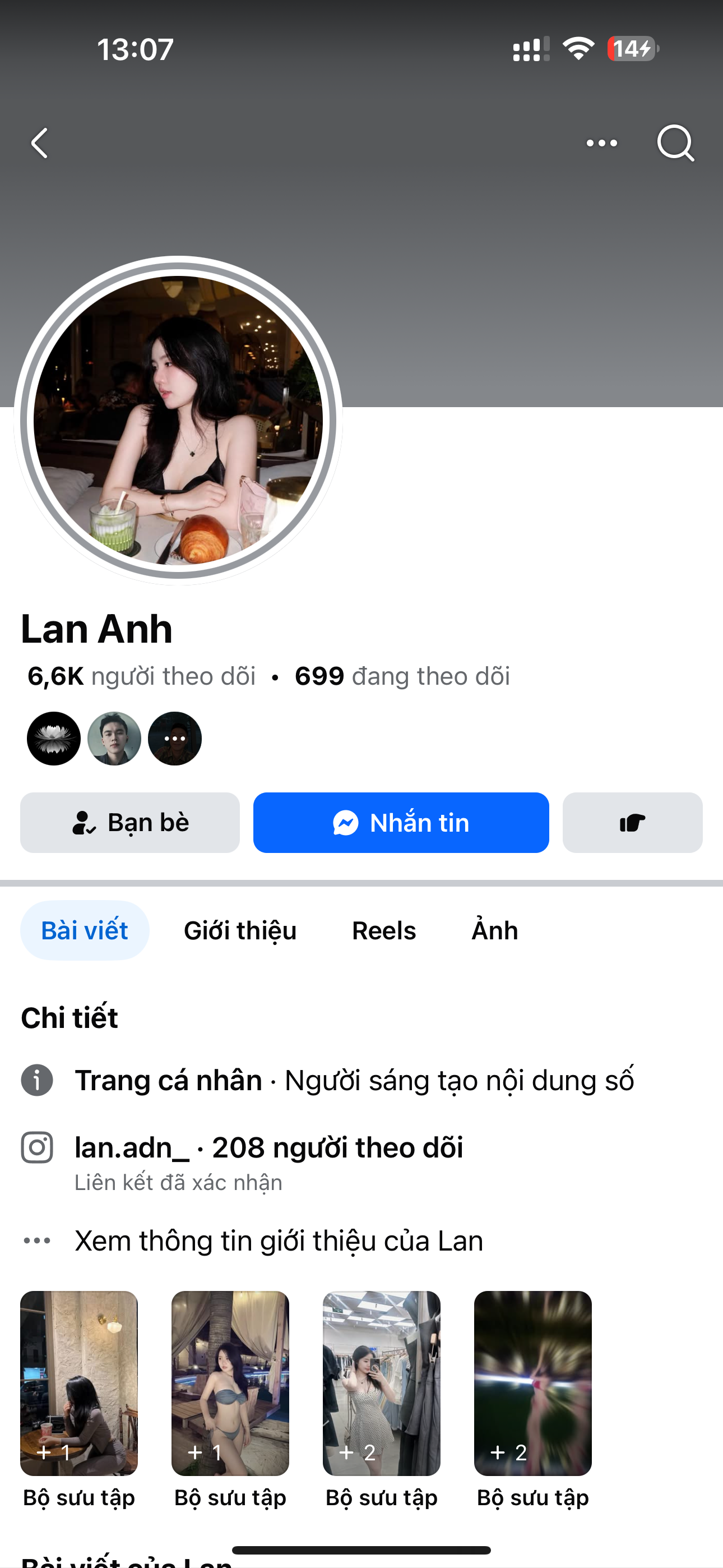Viewport: 723px width, 1568px height.
Task: View Lan Anh's profile picture
Action: 178,421
